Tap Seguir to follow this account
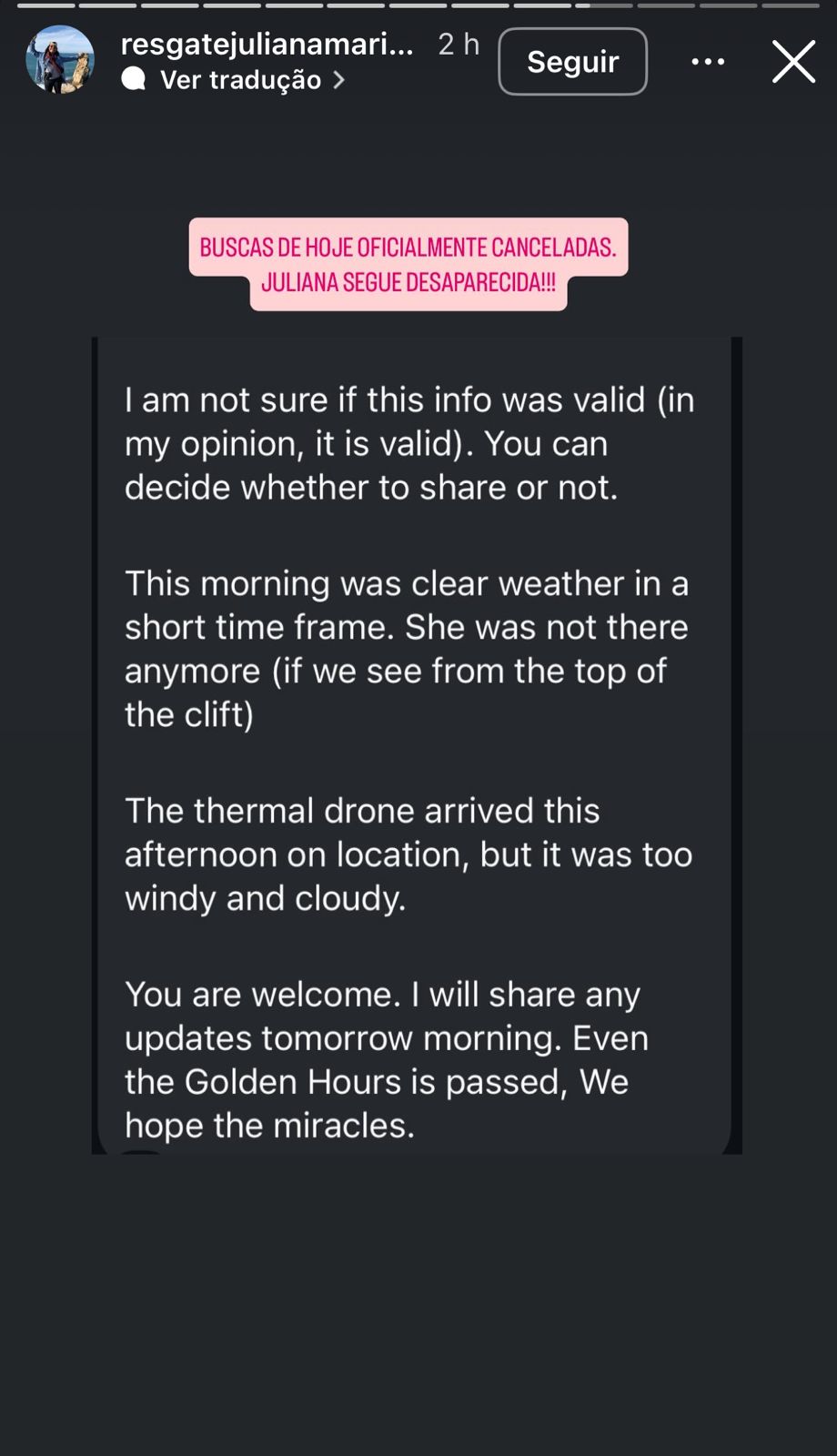The height and width of the screenshot is (1456, 837). (572, 62)
